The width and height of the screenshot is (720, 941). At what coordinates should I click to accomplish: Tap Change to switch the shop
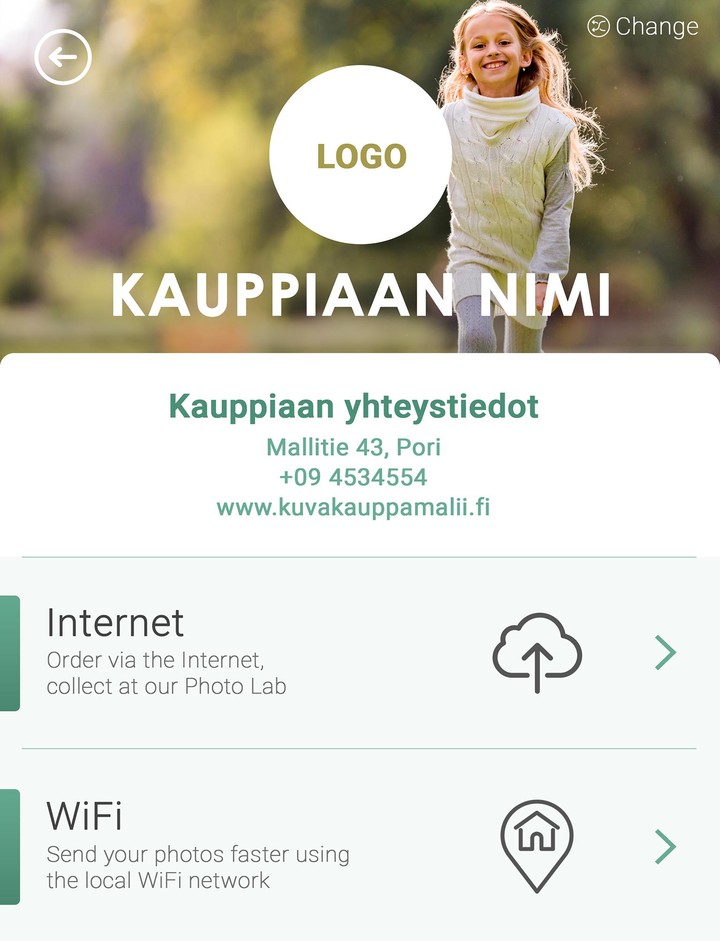[x=643, y=27]
